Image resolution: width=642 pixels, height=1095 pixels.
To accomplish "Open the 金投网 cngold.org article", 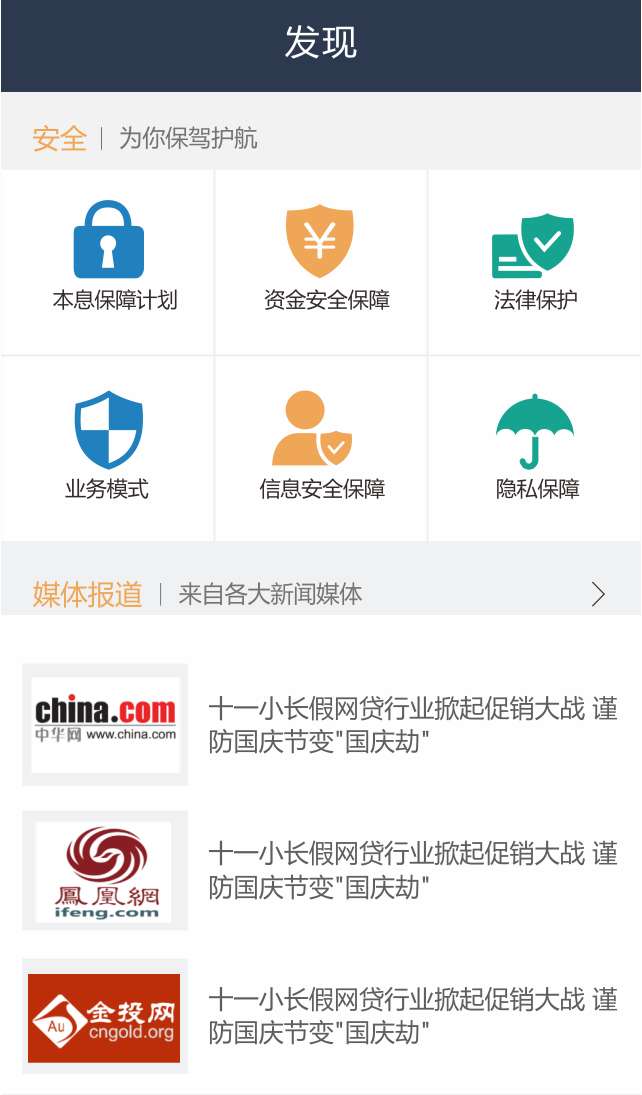I will coord(321,1016).
